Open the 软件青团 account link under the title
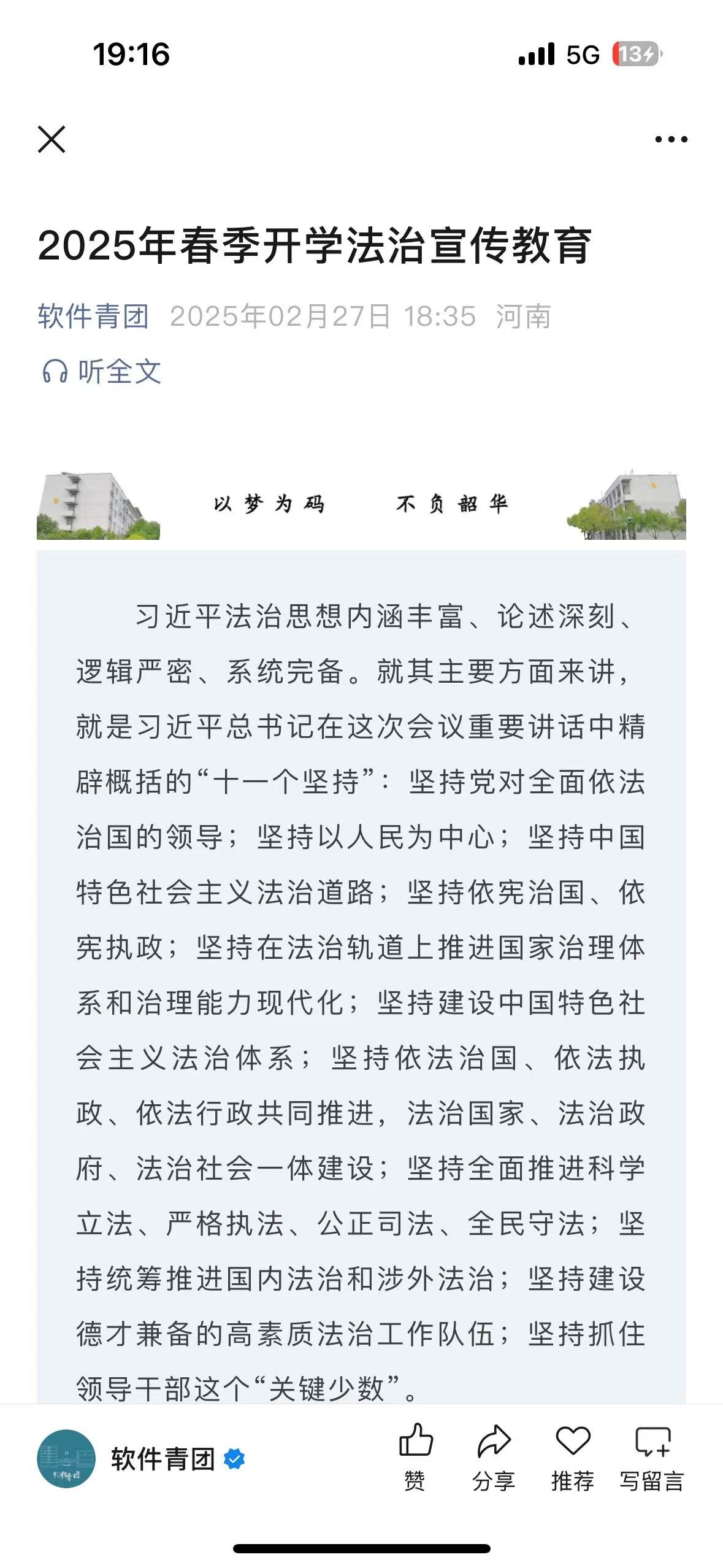 [93, 317]
